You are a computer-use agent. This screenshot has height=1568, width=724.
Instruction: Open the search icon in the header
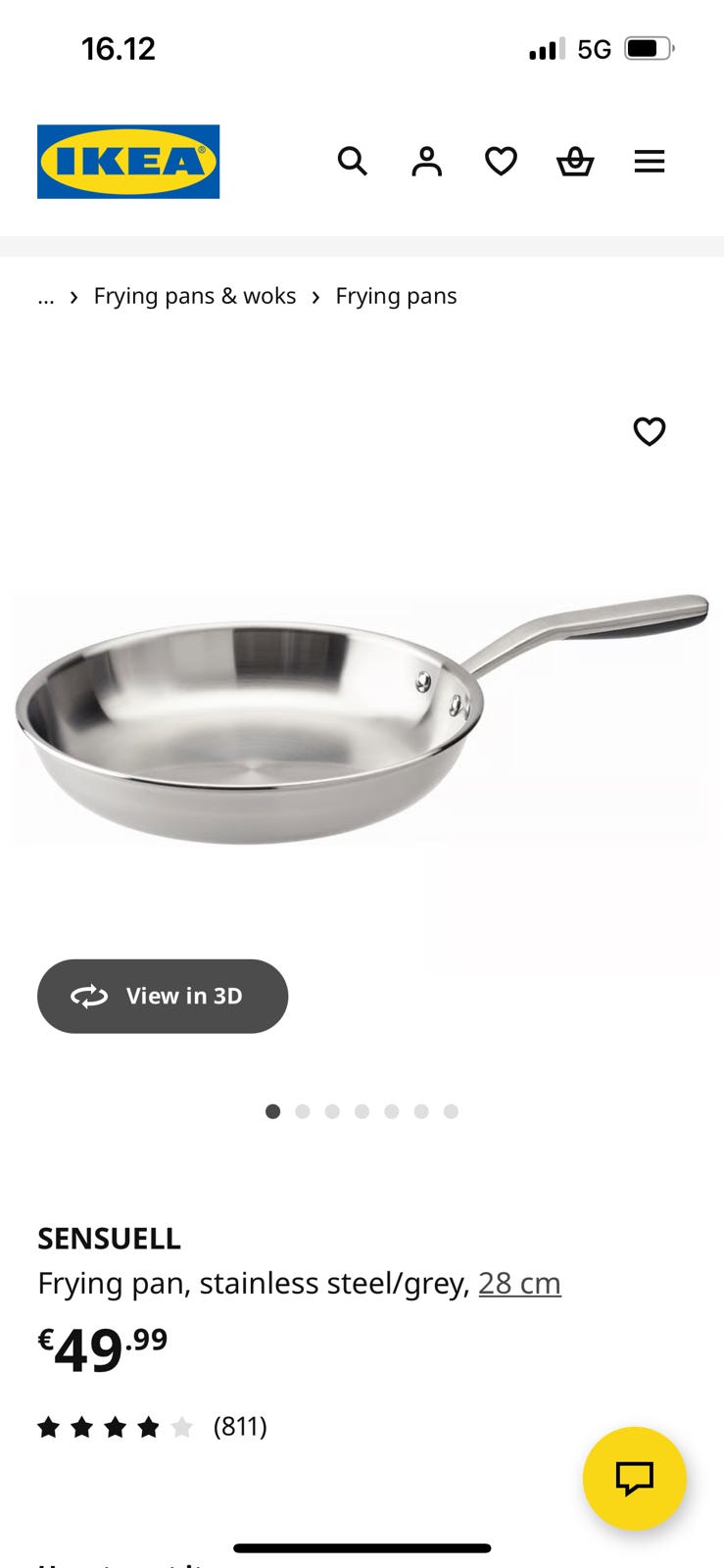(352, 161)
